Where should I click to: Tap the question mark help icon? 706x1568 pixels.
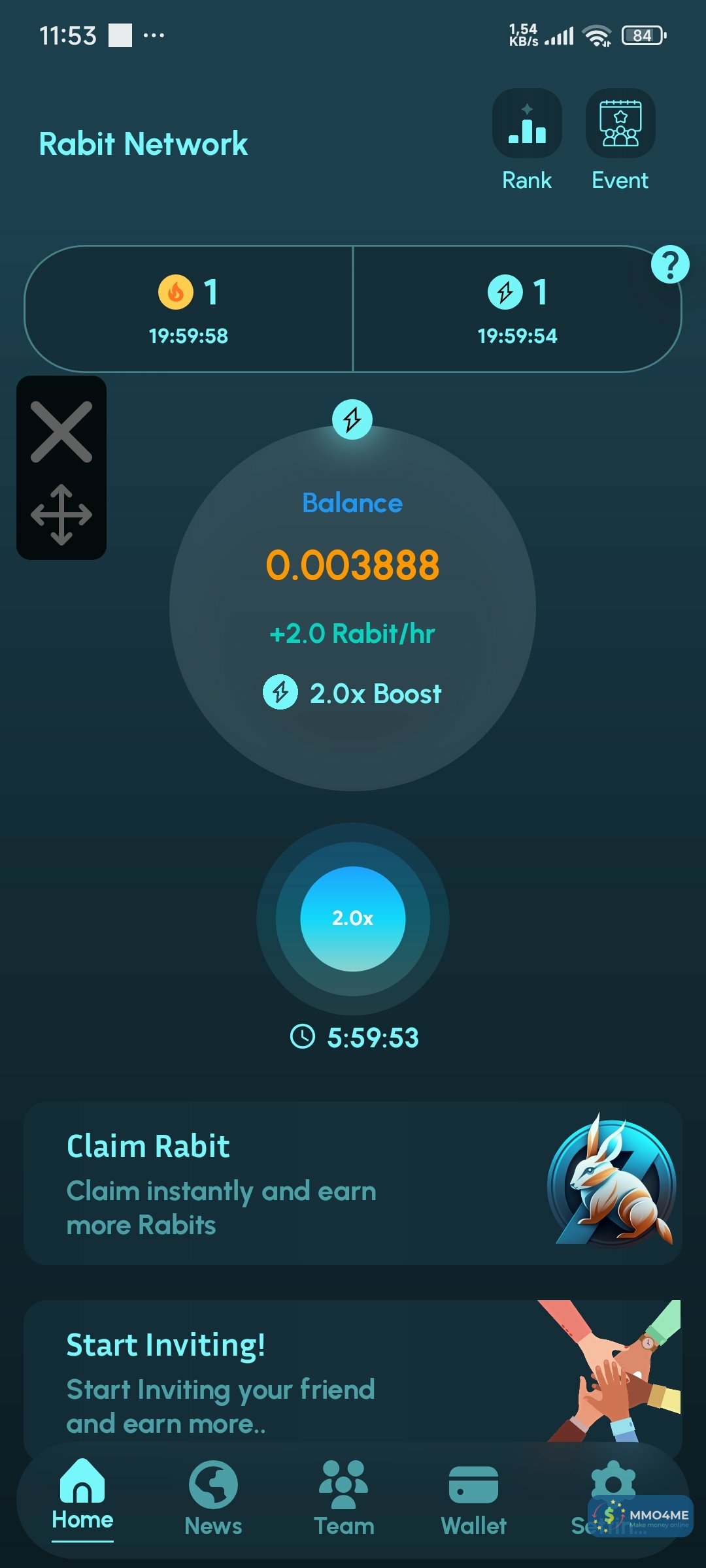670,265
